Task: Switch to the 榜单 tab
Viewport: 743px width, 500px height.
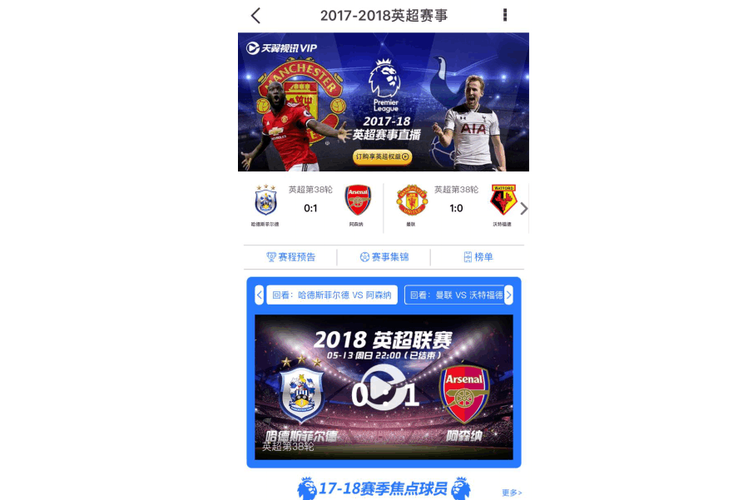Action: coord(478,257)
